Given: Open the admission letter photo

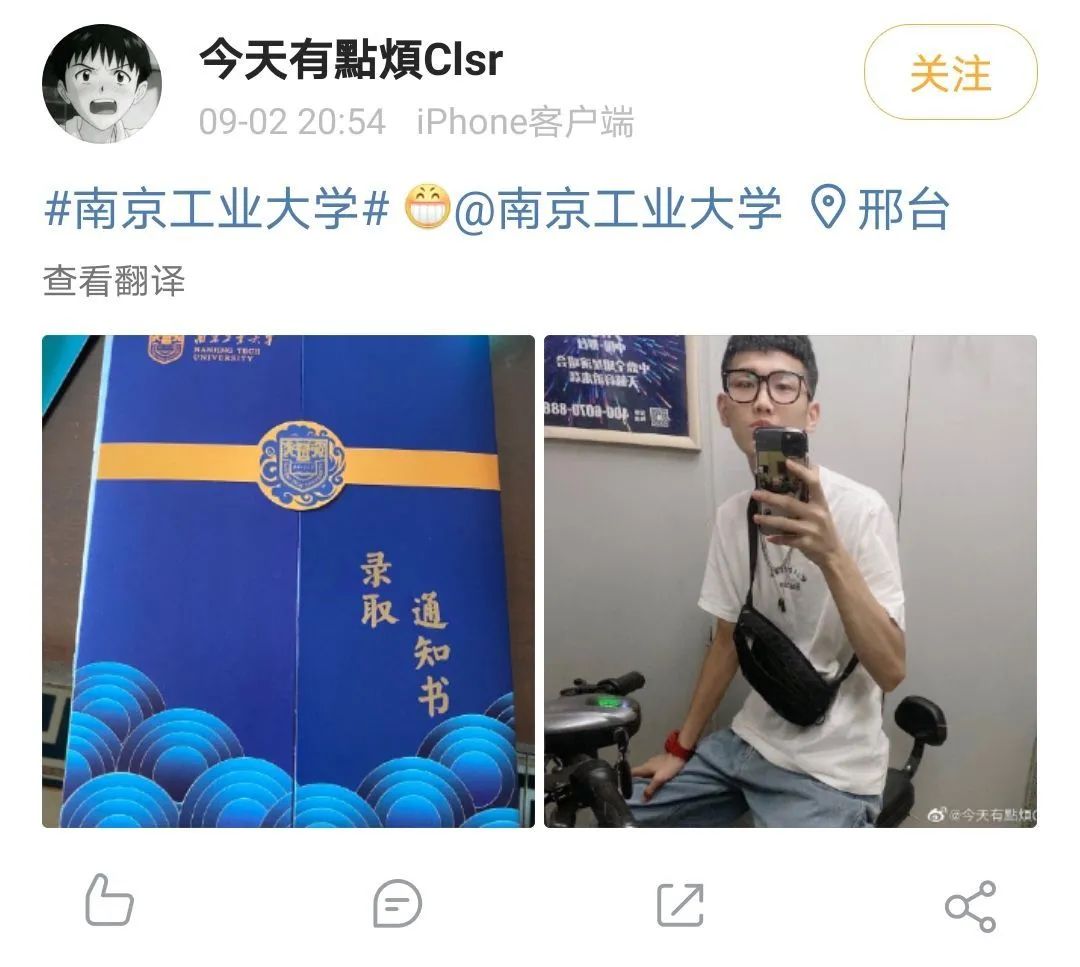Looking at the screenshot, I should [288, 581].
